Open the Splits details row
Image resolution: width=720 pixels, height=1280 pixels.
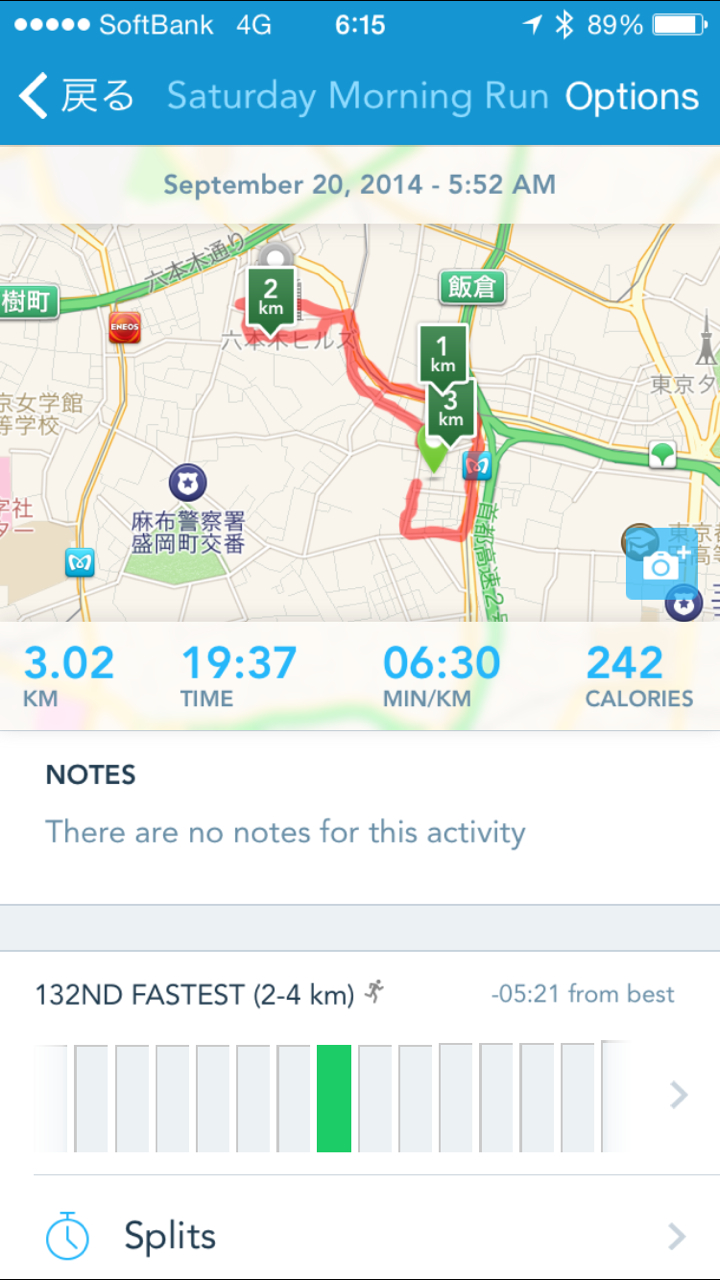tap(360, 1236)
